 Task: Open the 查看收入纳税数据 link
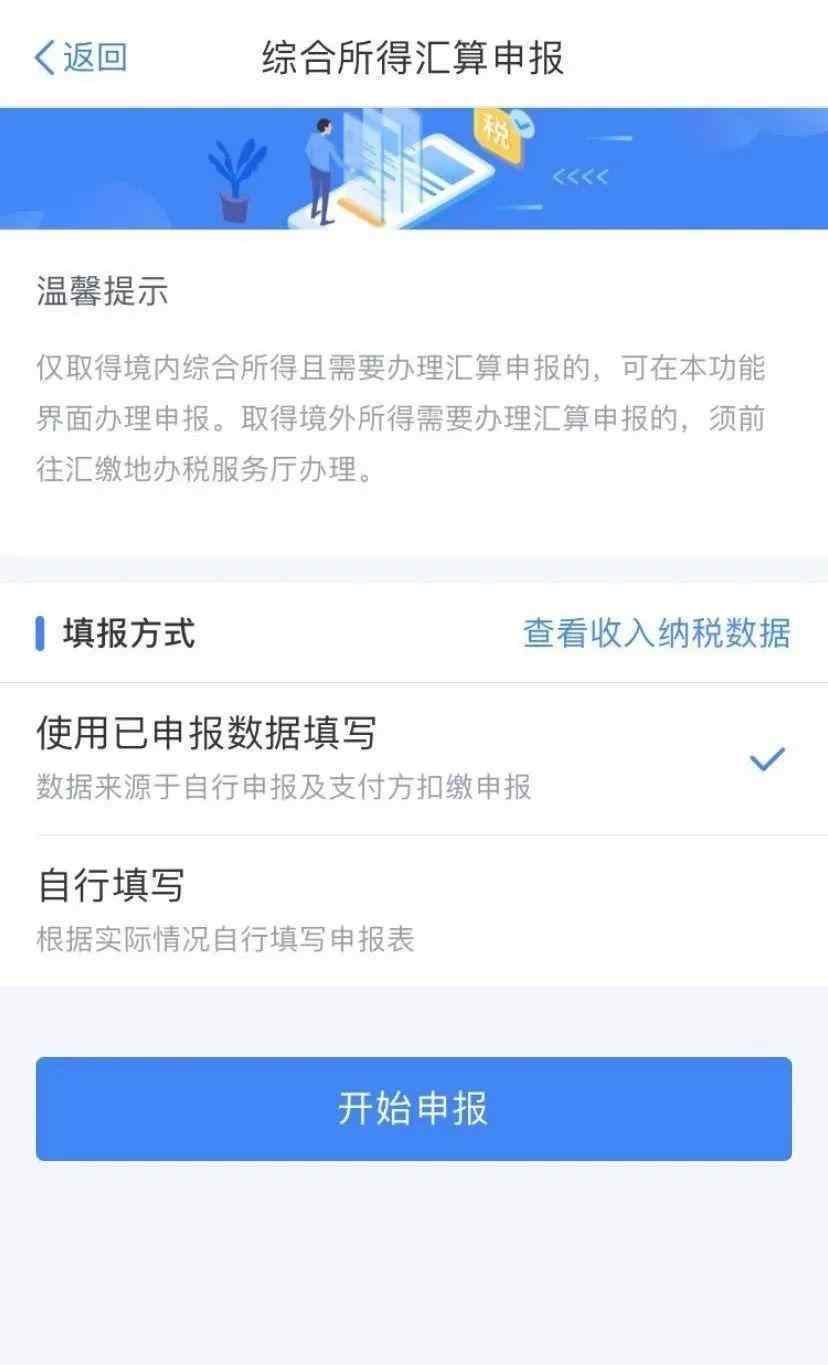[x=656, y=633]
